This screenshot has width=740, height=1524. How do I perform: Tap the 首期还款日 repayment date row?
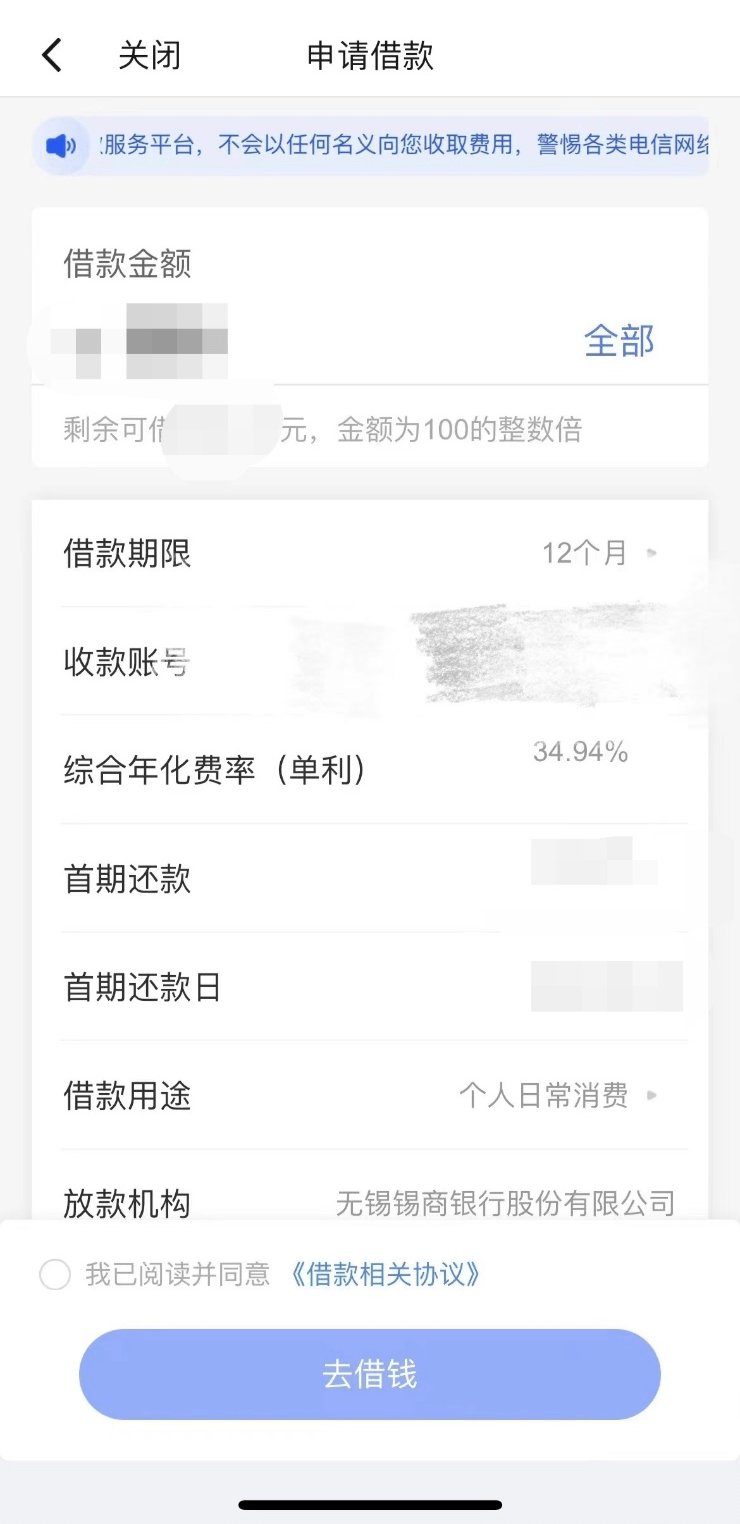[370, 986]
